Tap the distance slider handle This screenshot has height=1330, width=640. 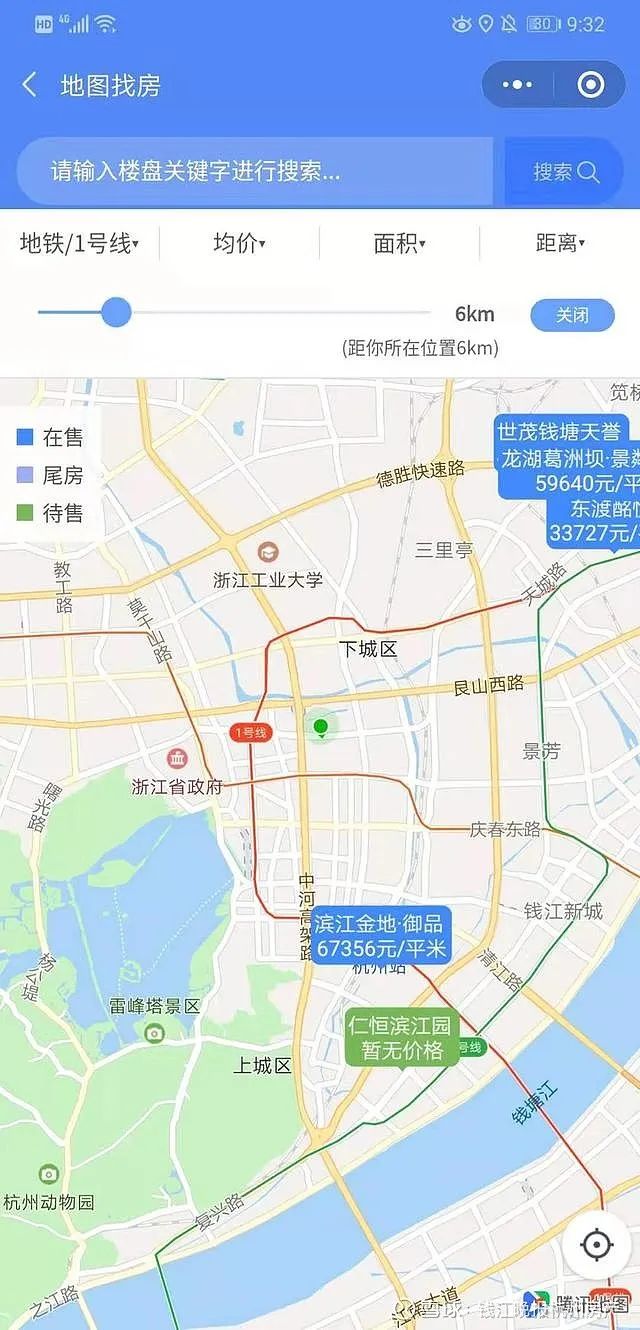click(116, 312)
